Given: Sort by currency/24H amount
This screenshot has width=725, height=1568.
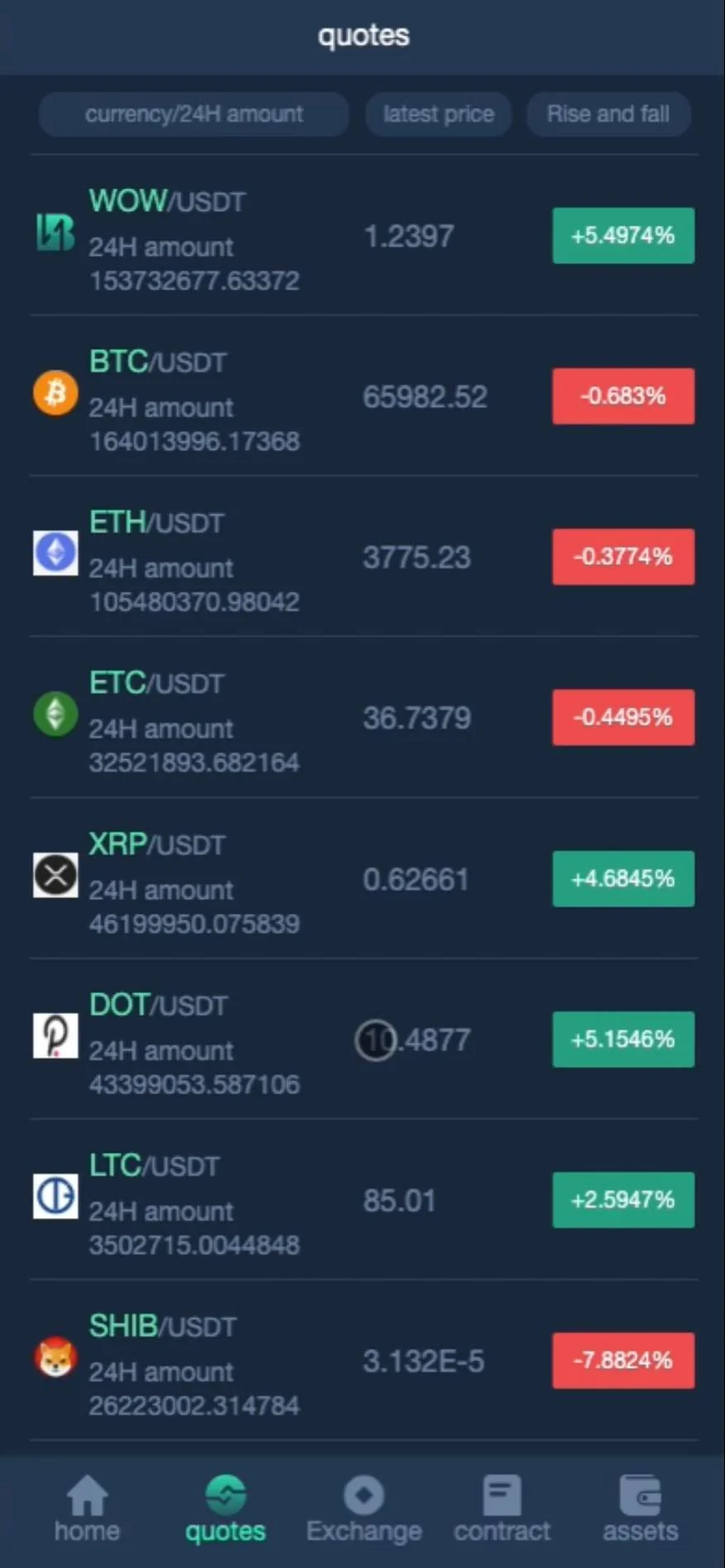Looking at the screenshot, I should 193,114.
